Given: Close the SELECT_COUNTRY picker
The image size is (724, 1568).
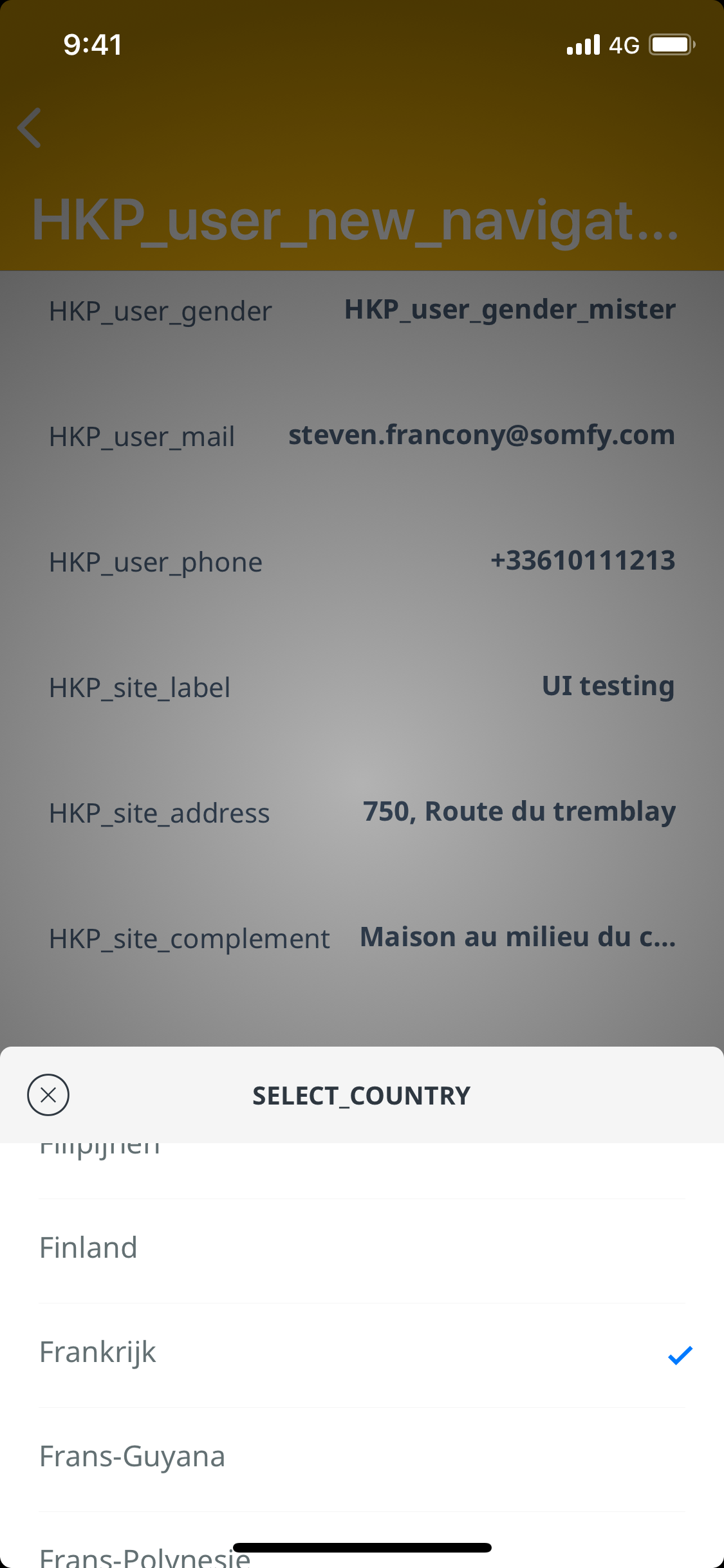Looking at the screenshot, I should (48, 1095).
